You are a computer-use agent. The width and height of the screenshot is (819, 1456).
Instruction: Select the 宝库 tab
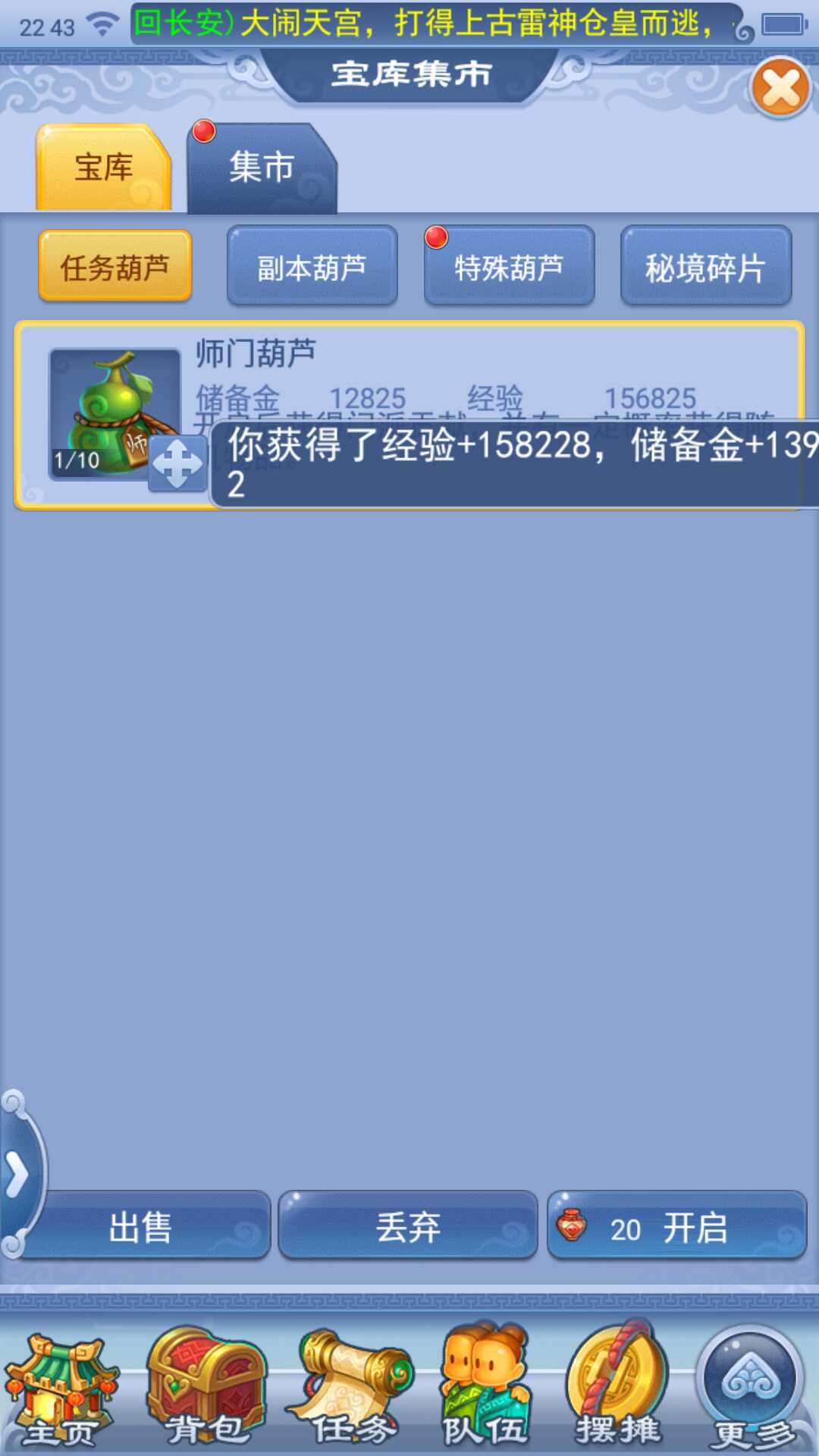[104, 168]
